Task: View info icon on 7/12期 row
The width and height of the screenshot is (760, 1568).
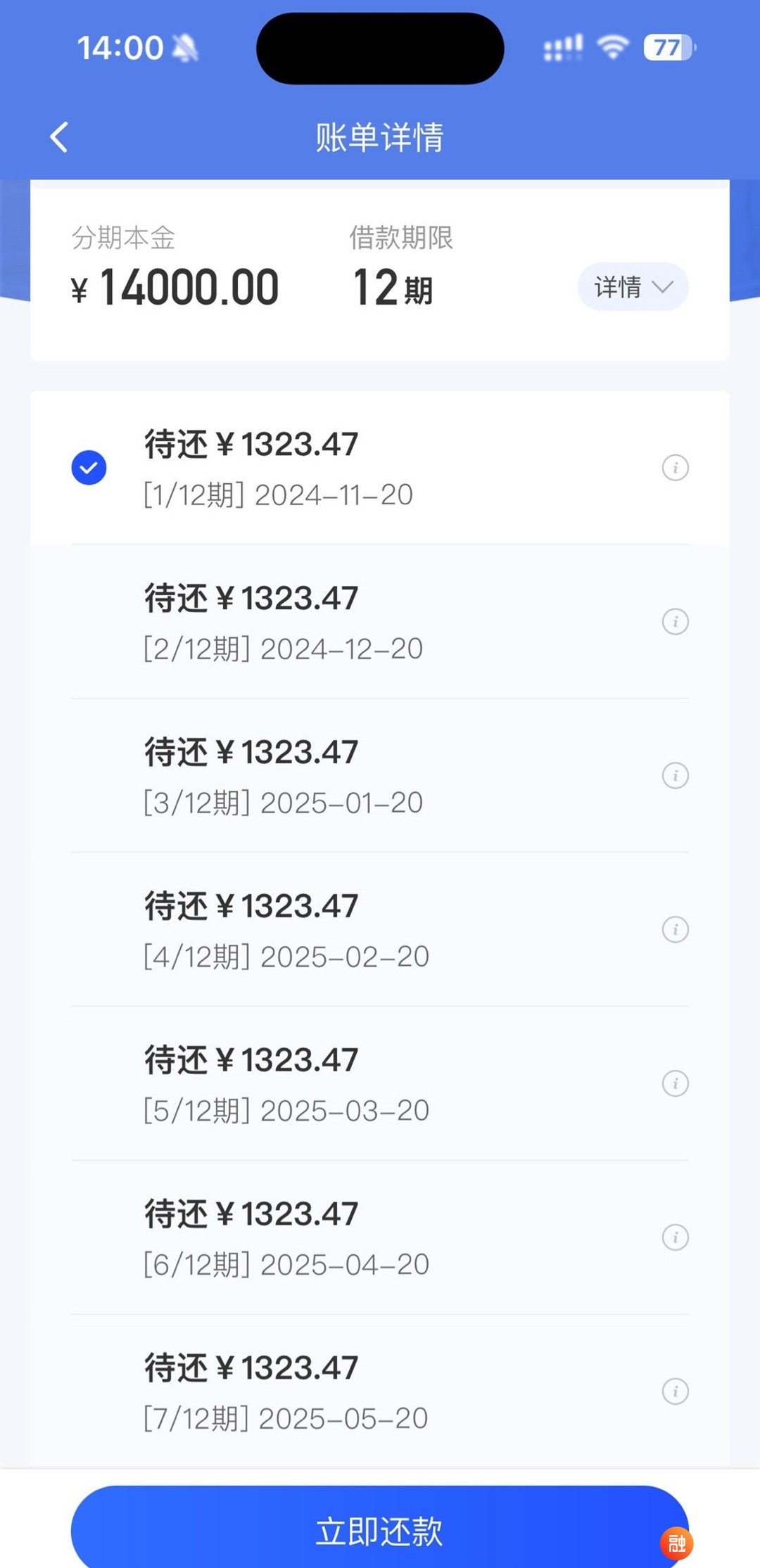Action: (675, 1391)
